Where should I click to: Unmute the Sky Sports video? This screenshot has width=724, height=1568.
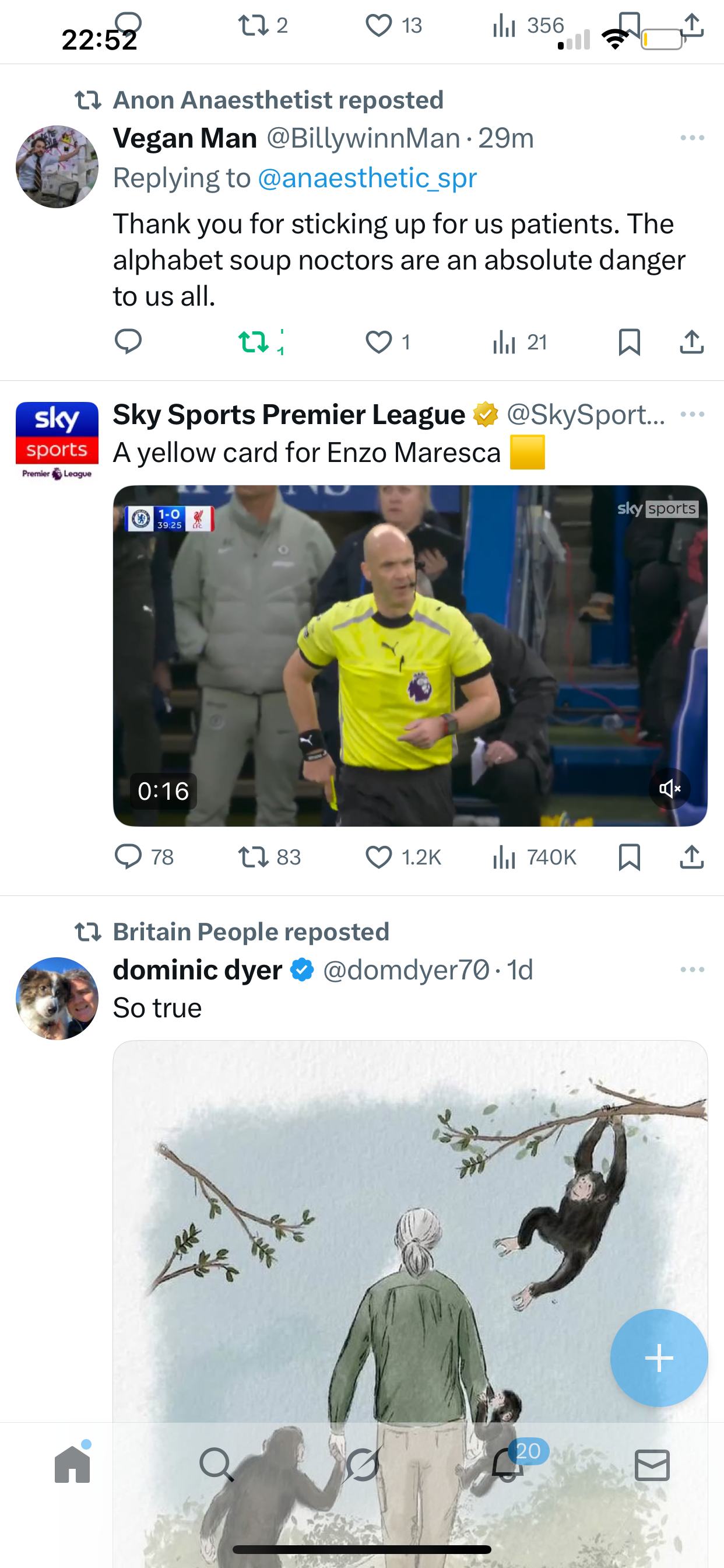point(669,789)
